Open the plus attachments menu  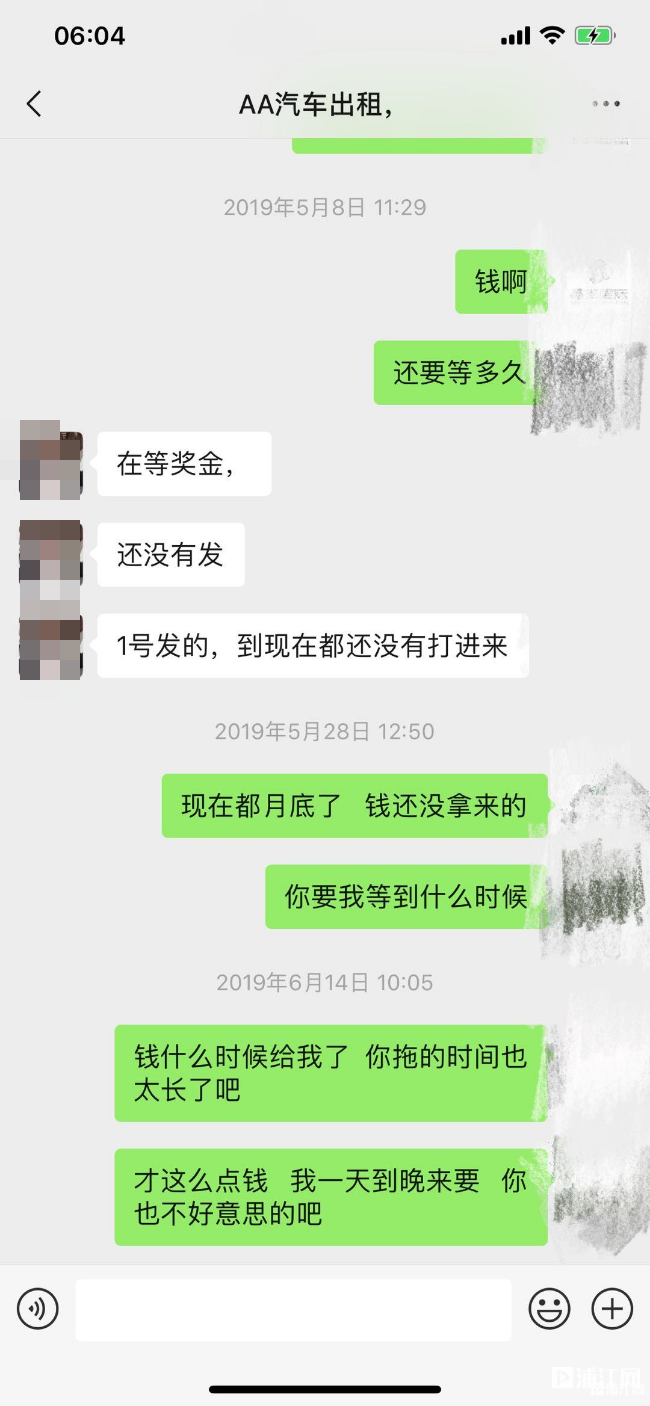tap(612, 1308)
